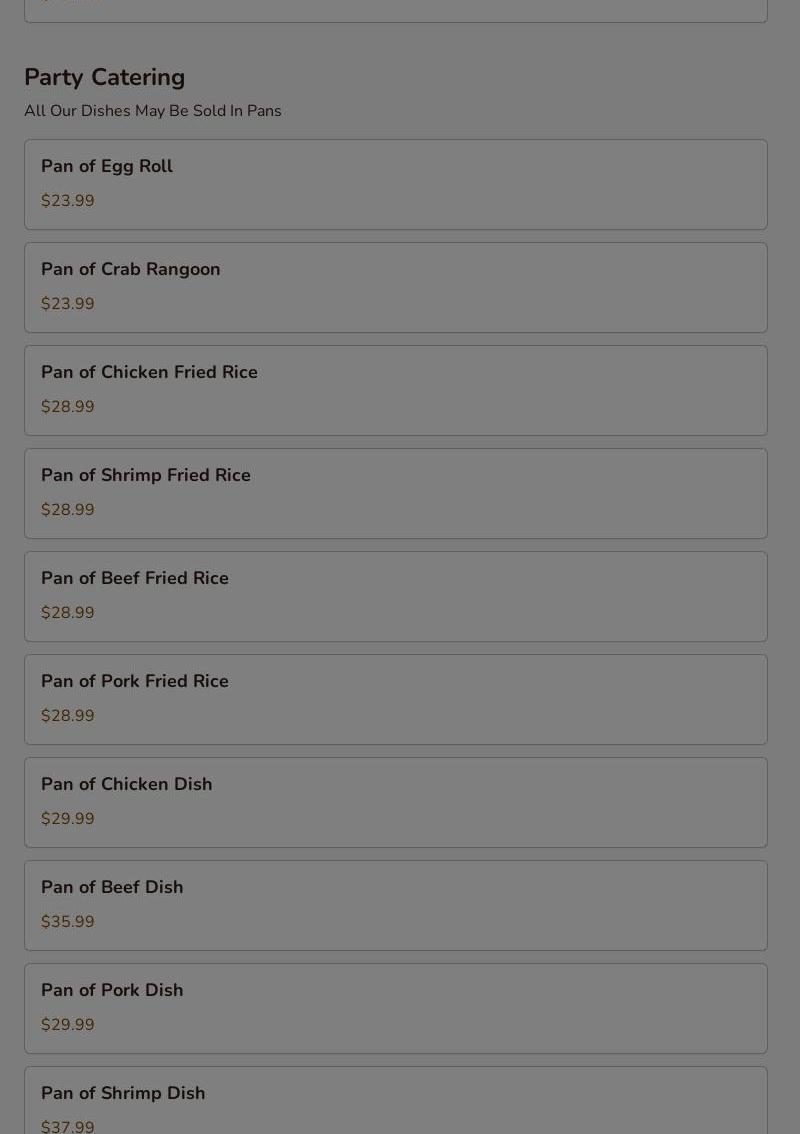Screen dimensions: 800x1134
Task: Pick the Pan of Beef Dish
Action: pyautogui.click(x=395, y=905)
